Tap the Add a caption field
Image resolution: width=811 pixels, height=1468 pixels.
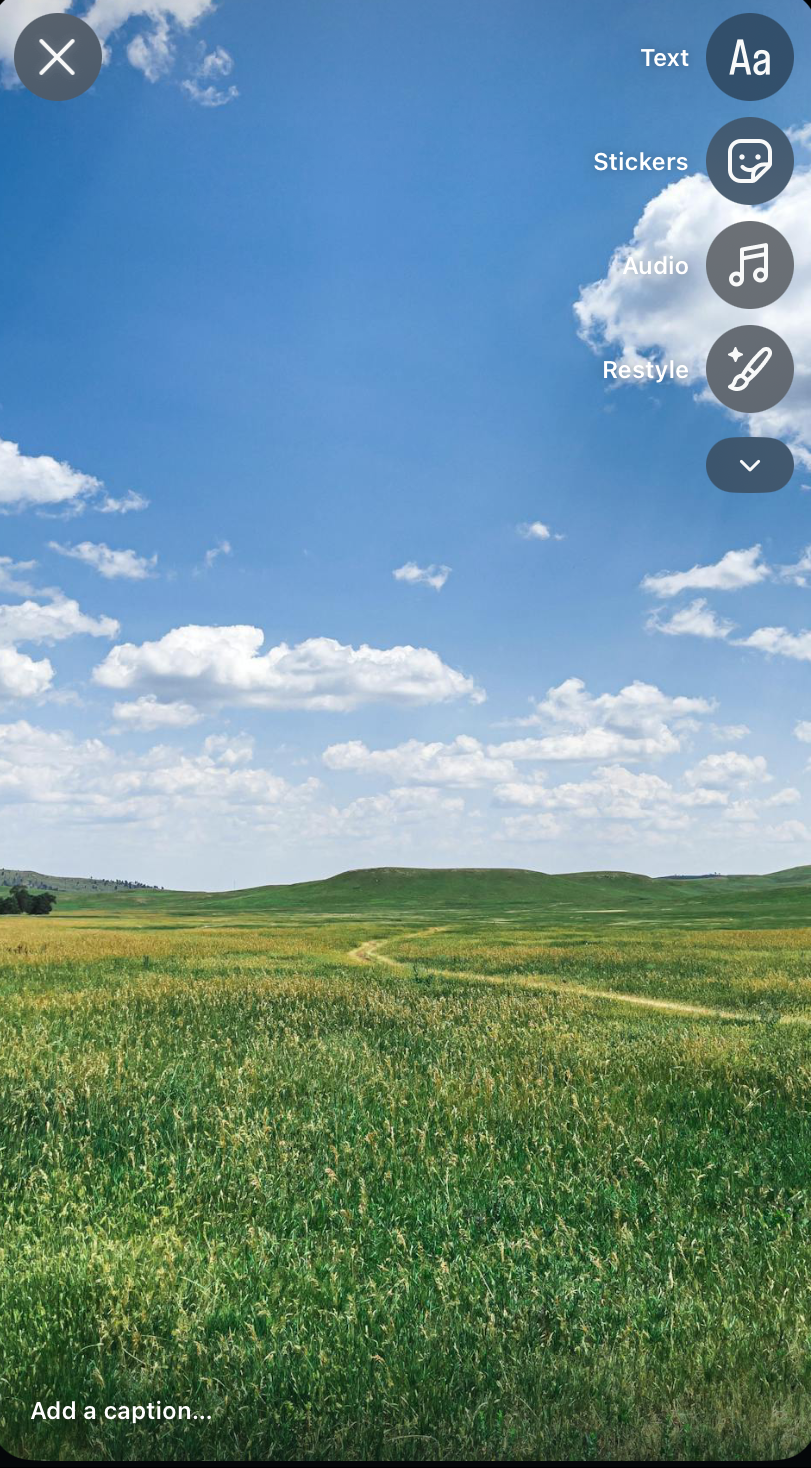[x=121, y=1411]
